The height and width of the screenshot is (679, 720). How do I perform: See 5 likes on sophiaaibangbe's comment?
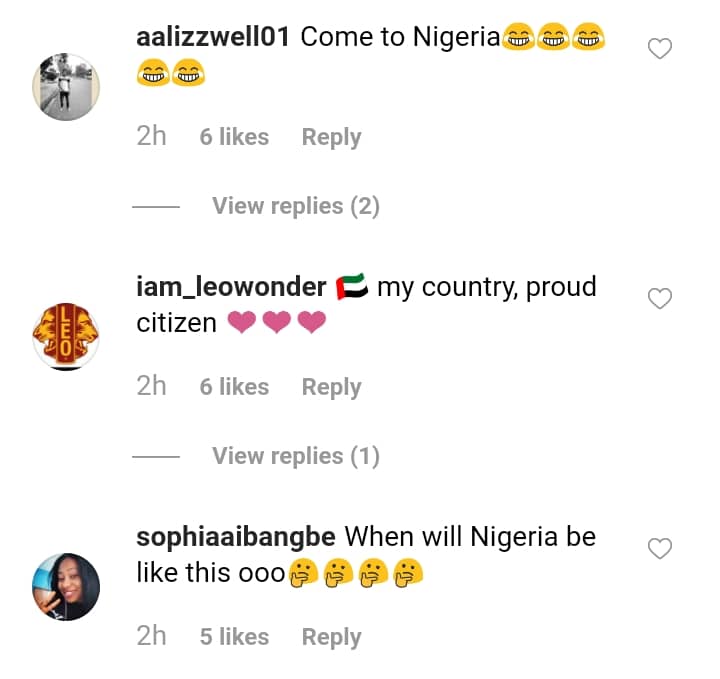[x=234, y=637]
